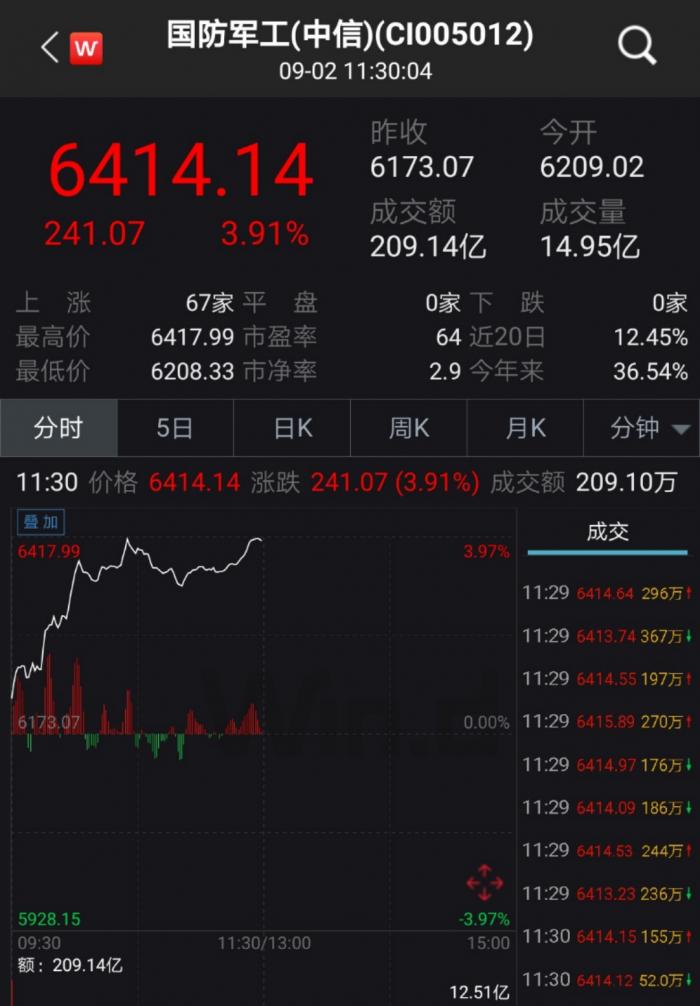
Task: Tap the 叠加 overlay button
Action: pos(41,522)
